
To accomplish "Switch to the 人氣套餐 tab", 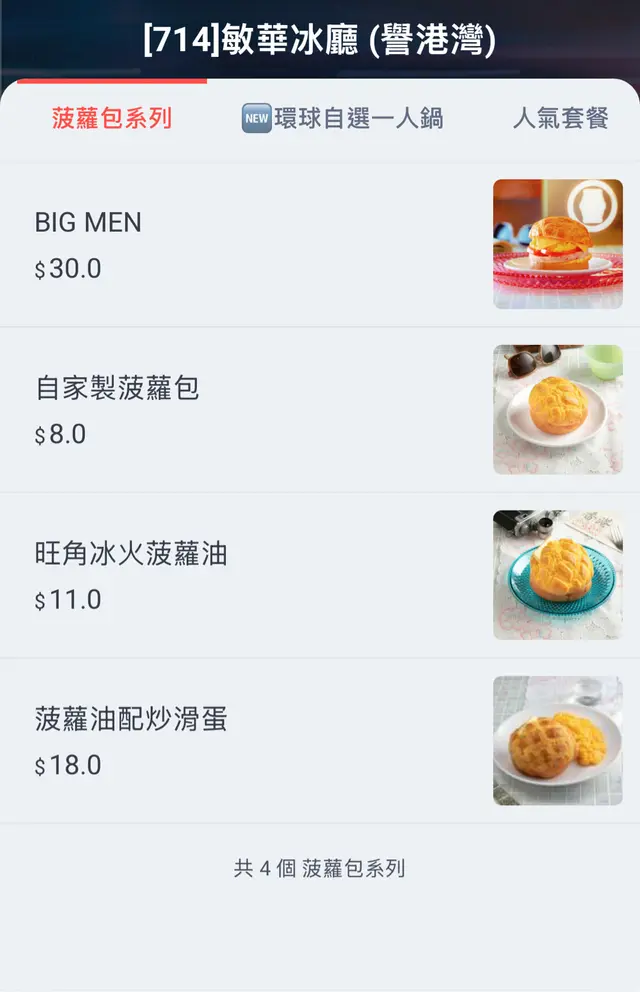I will click(x=560, y=119).
